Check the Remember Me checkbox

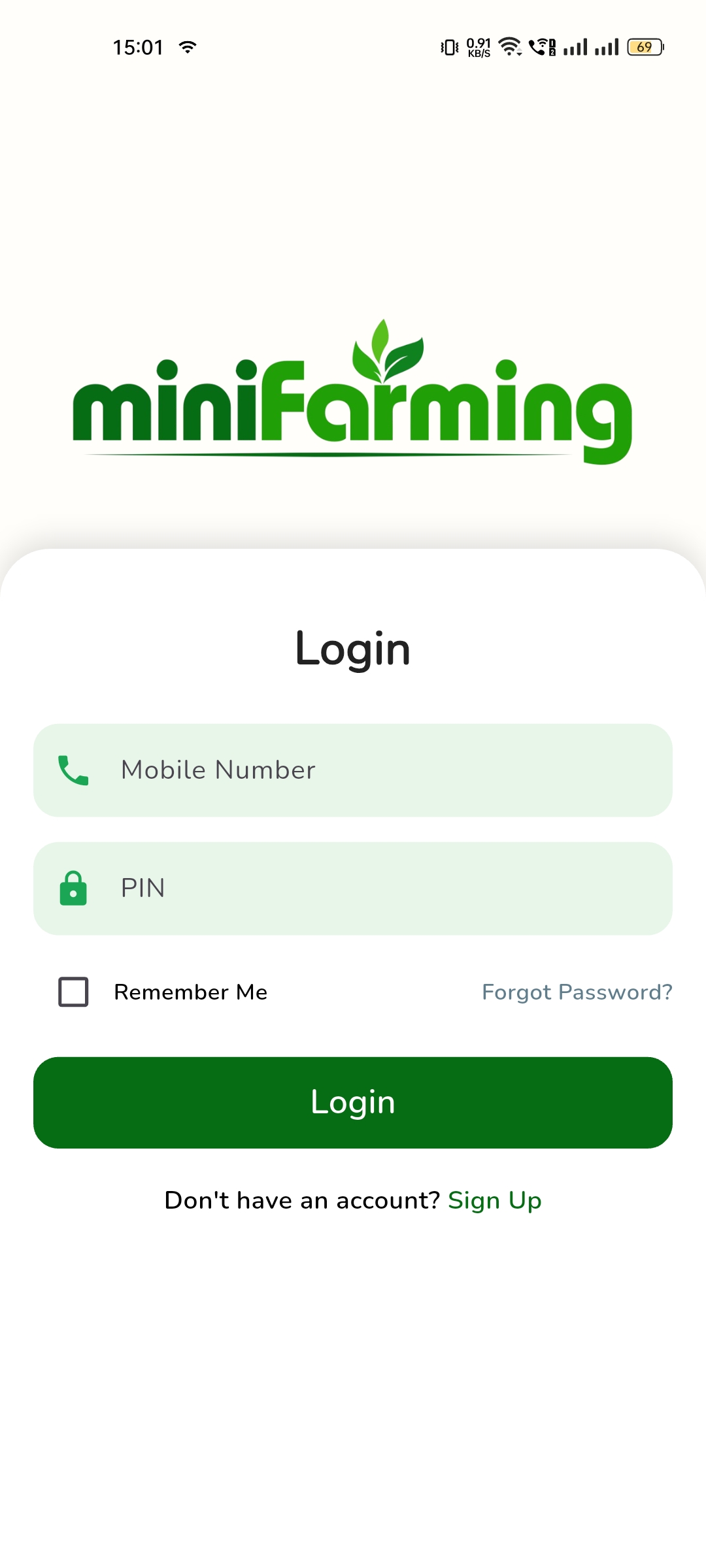73,992
